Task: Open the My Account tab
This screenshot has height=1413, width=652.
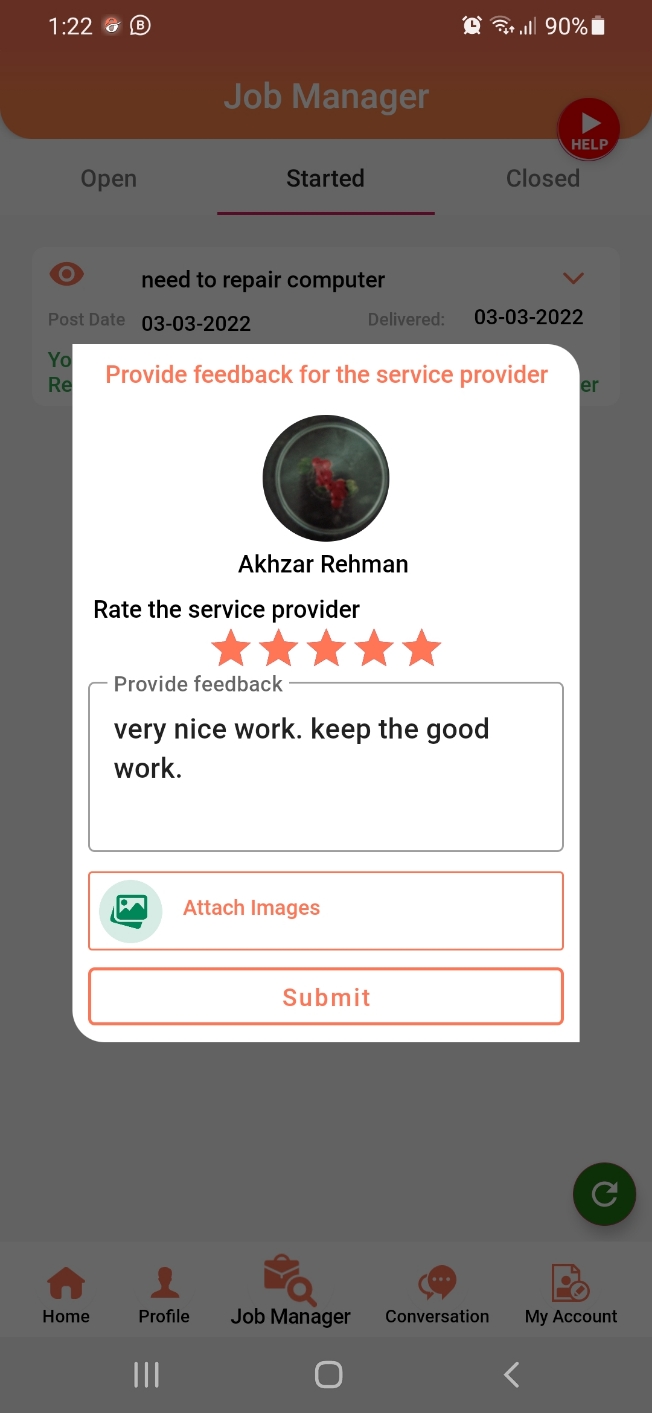Action: click(571, 1294)
